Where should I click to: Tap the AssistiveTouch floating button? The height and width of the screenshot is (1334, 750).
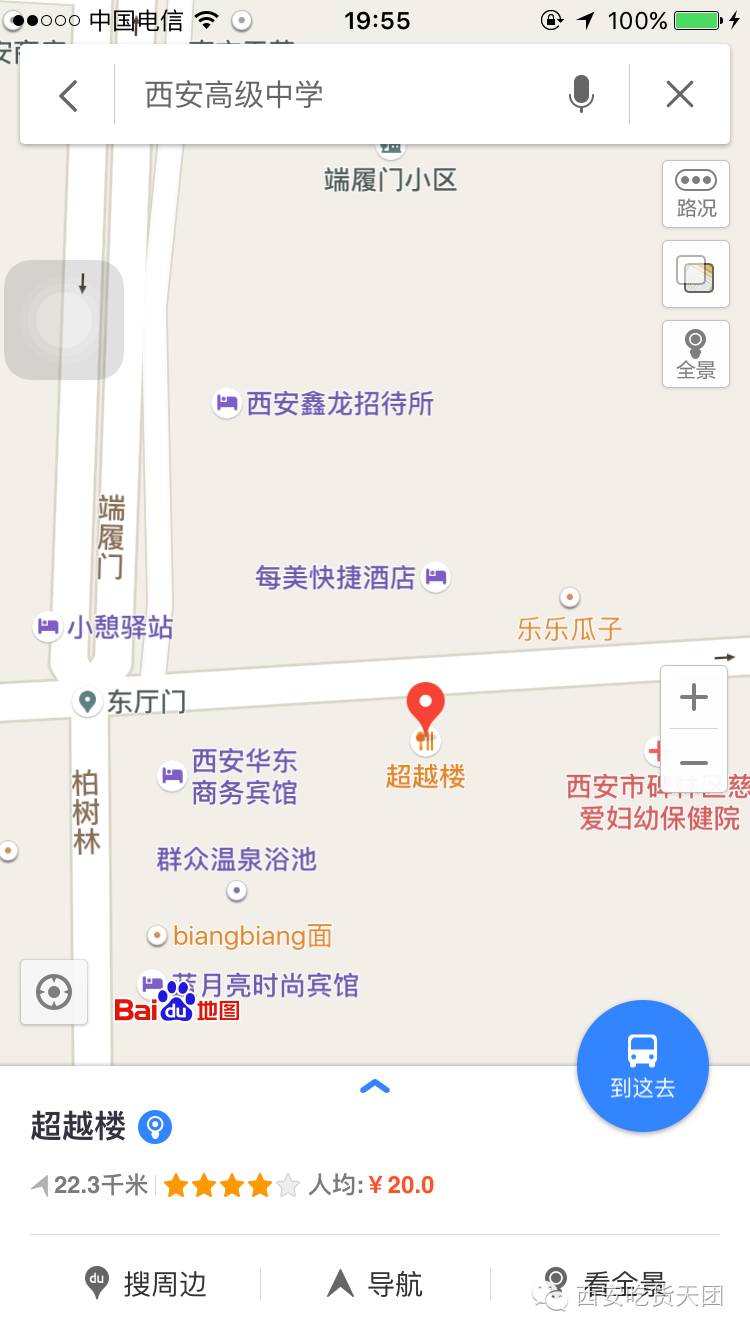tap(64, 320)
